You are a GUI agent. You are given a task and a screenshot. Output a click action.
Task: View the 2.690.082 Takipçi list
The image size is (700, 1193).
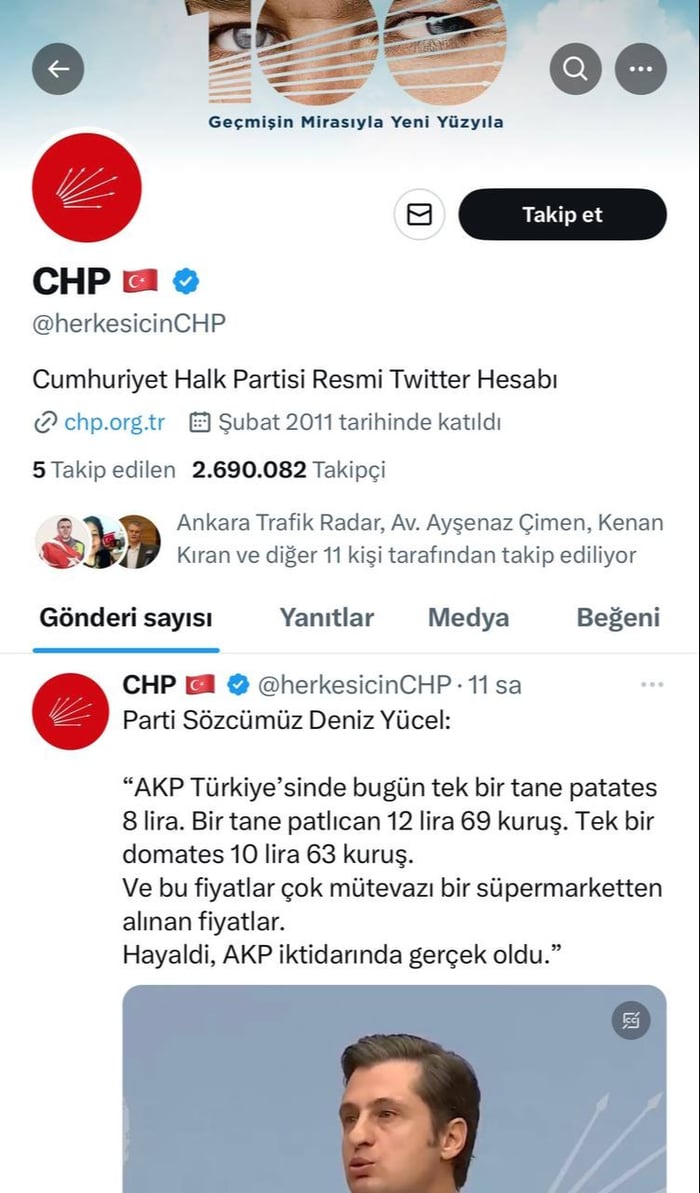tap(288, 470)
